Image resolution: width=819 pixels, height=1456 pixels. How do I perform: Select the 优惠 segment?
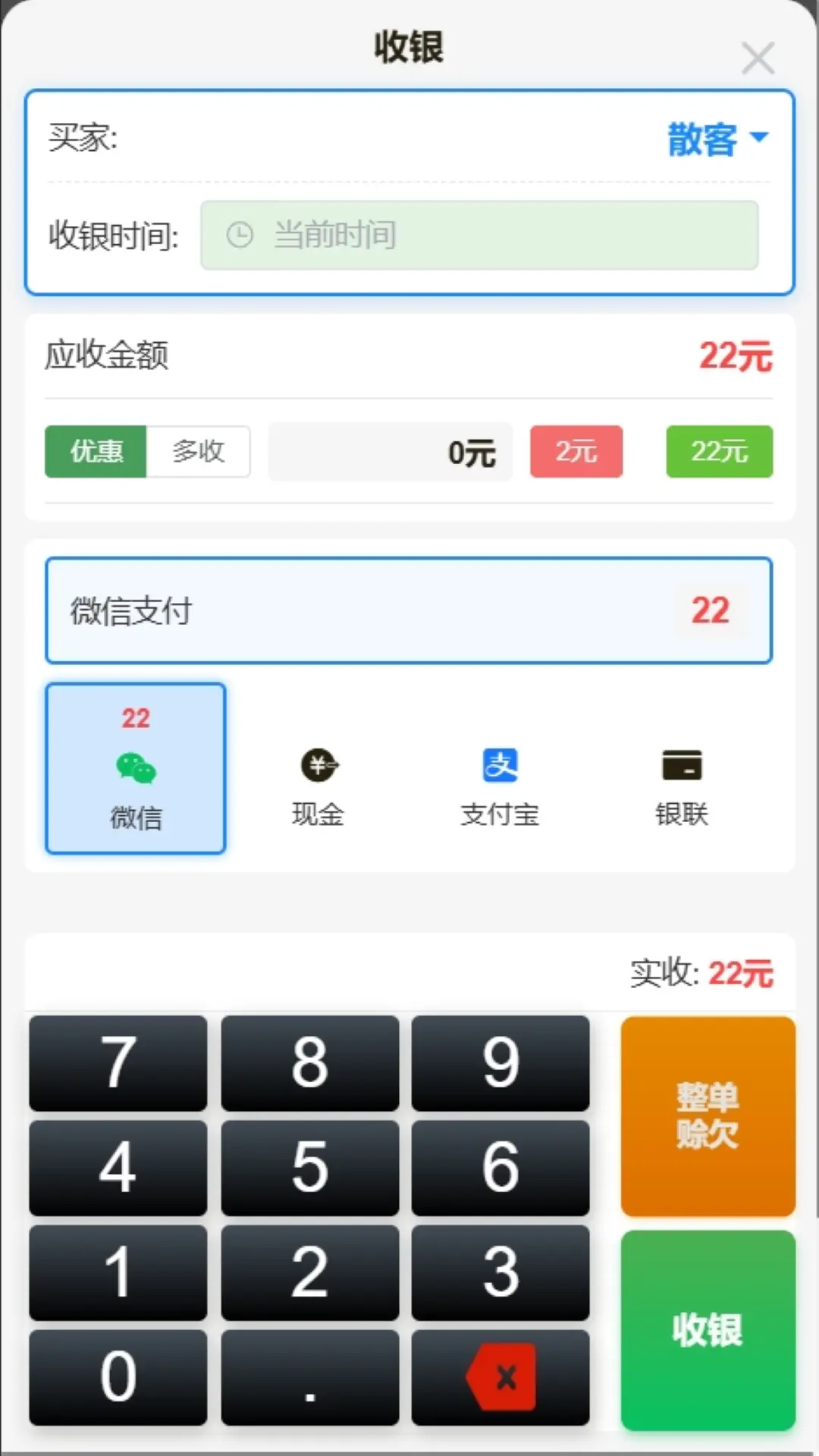pyautogui.click(x=96, y=452)
